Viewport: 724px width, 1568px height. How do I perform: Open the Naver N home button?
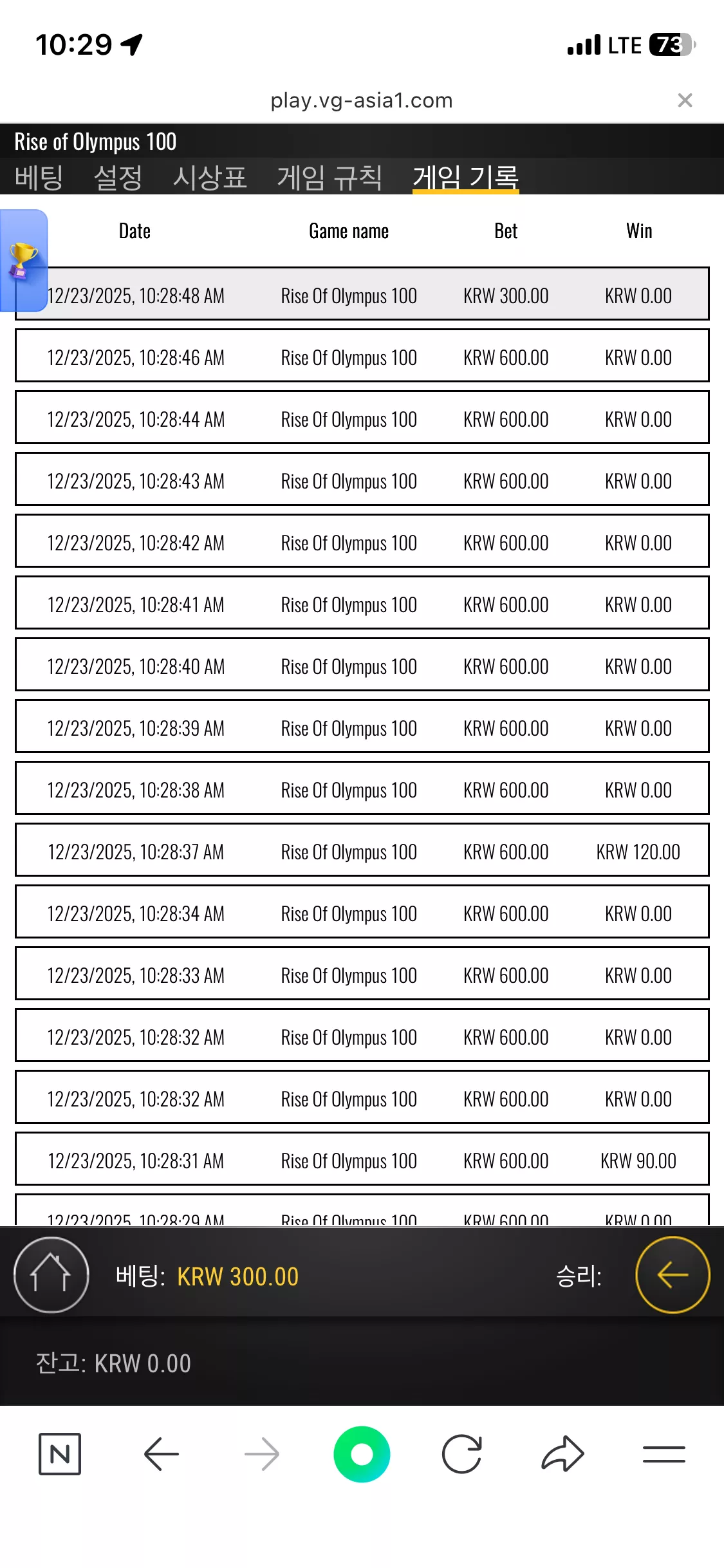pyautogui.click(x=60, y=1453)
